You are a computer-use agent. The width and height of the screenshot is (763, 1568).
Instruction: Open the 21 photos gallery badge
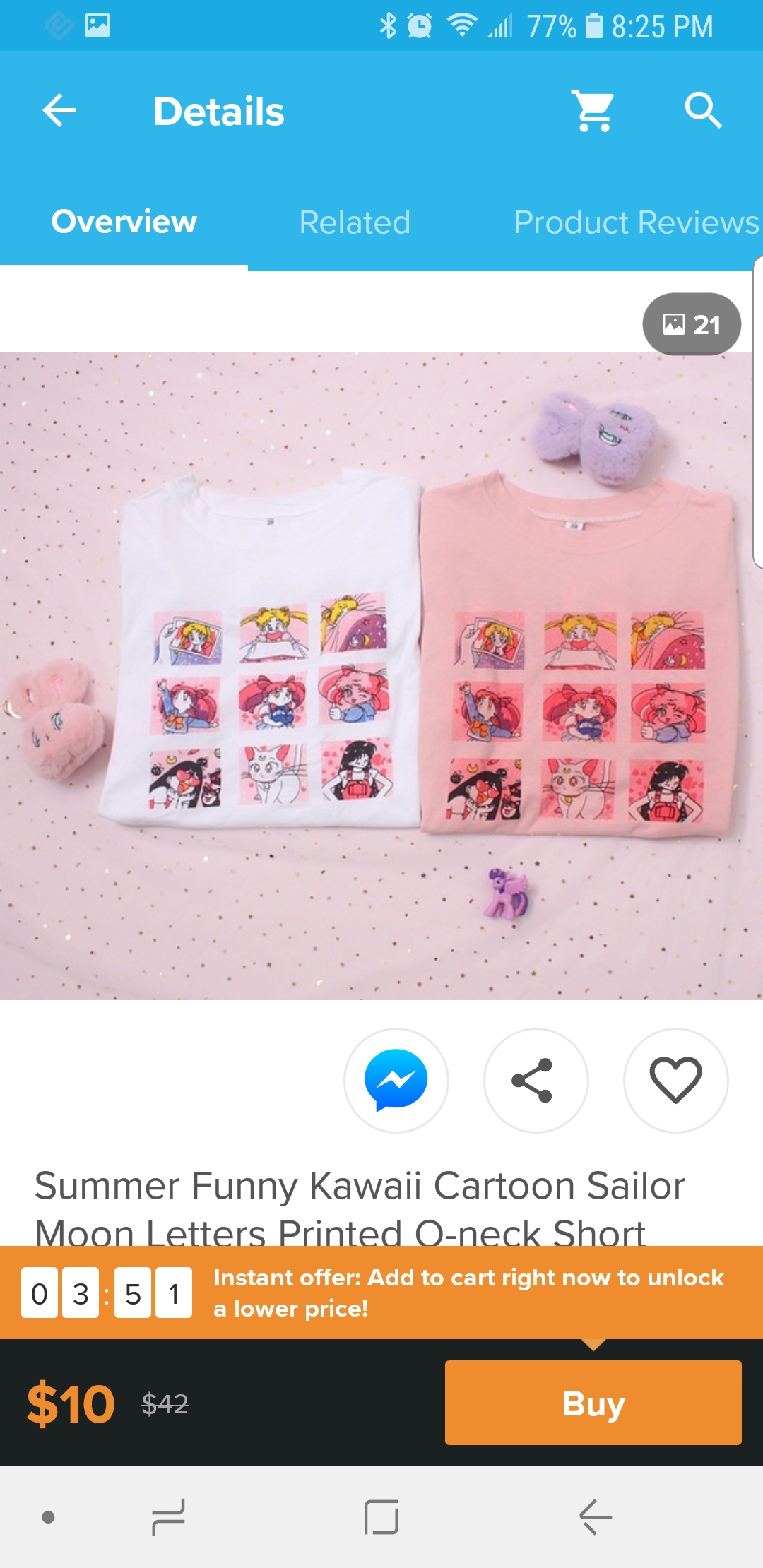pos(692,324)
